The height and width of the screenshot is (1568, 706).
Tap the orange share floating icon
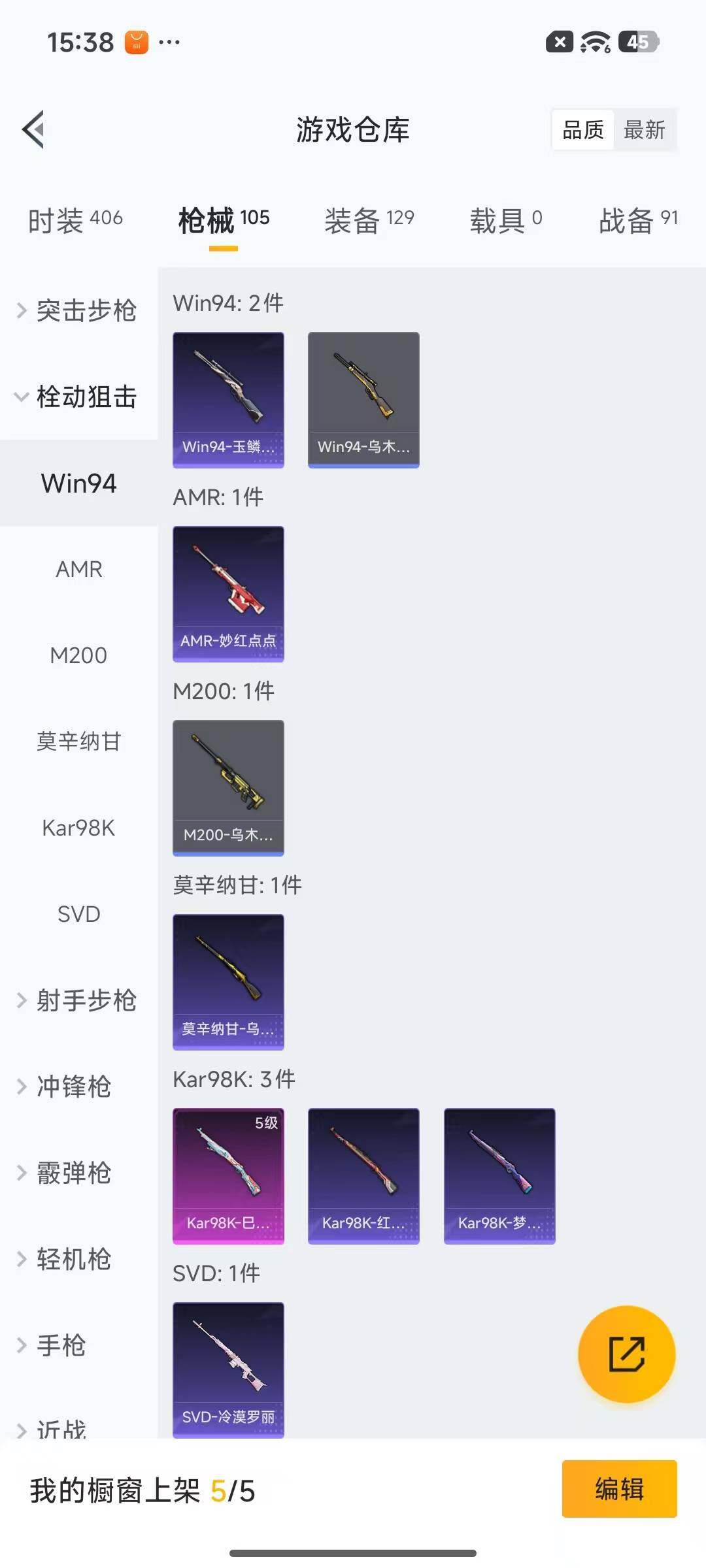(626, 1354)
